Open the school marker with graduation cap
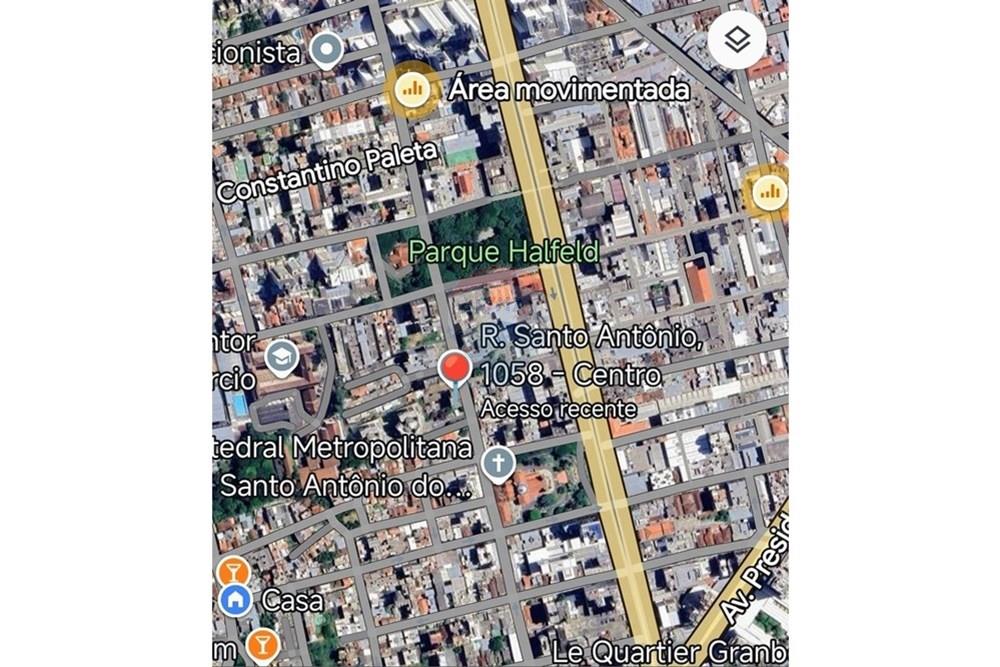This screenshot has height=667, width=1000. [282, 356]
